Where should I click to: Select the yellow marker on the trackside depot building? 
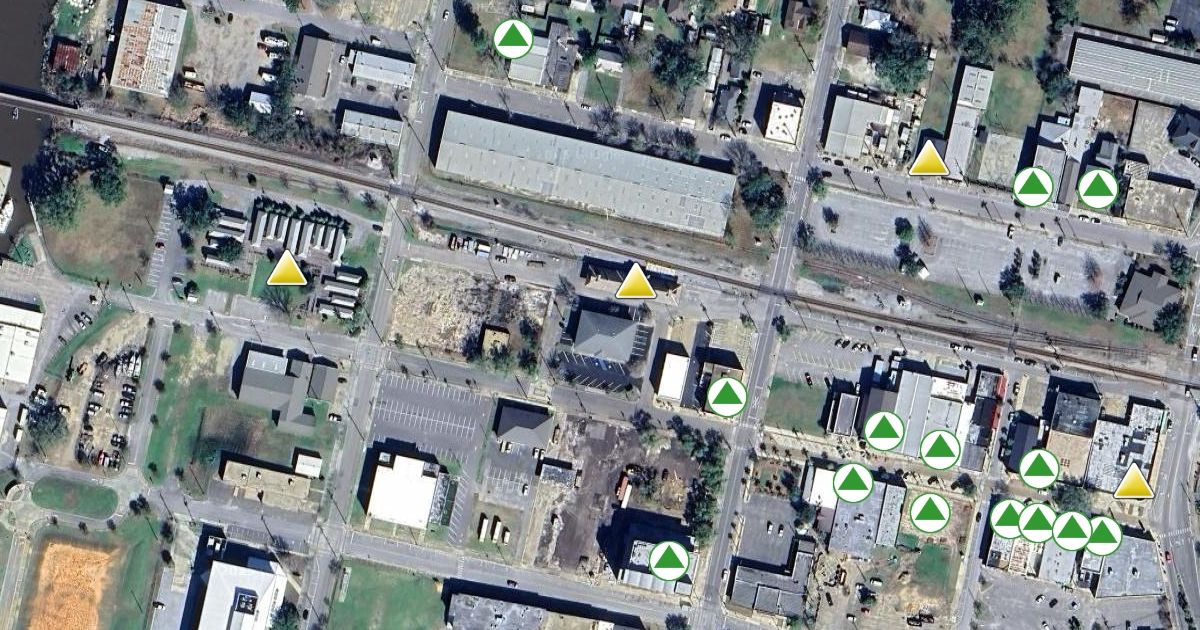(635, 282)
